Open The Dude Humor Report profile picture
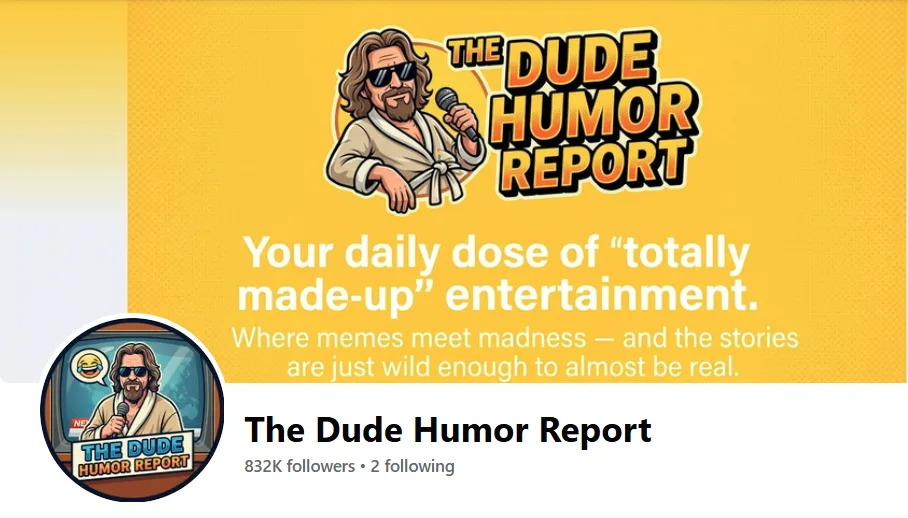The width and height of the screenshot is (908, 518). coord(132,408)
